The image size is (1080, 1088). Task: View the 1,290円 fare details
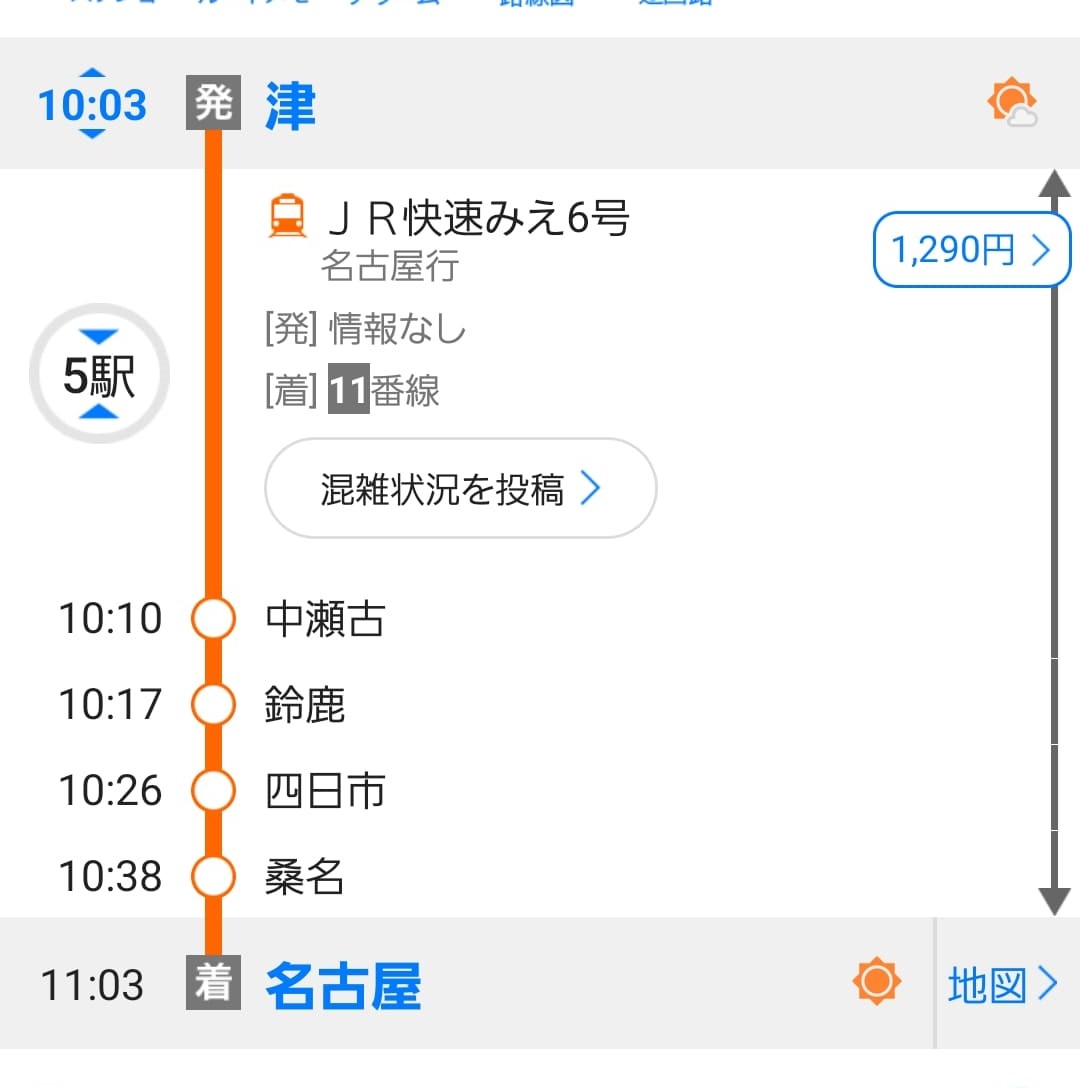coord(970,250)
